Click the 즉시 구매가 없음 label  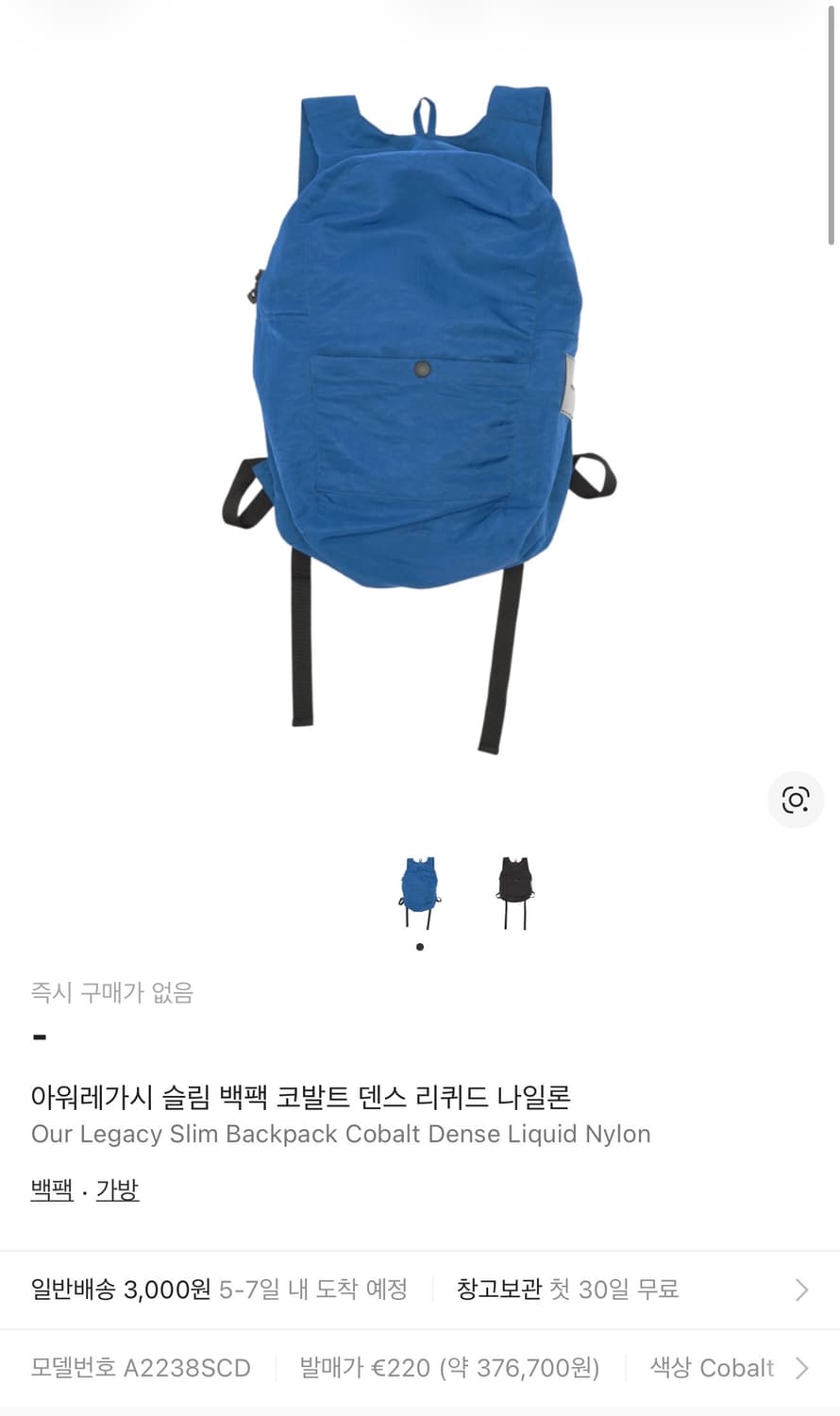point(112,993)
